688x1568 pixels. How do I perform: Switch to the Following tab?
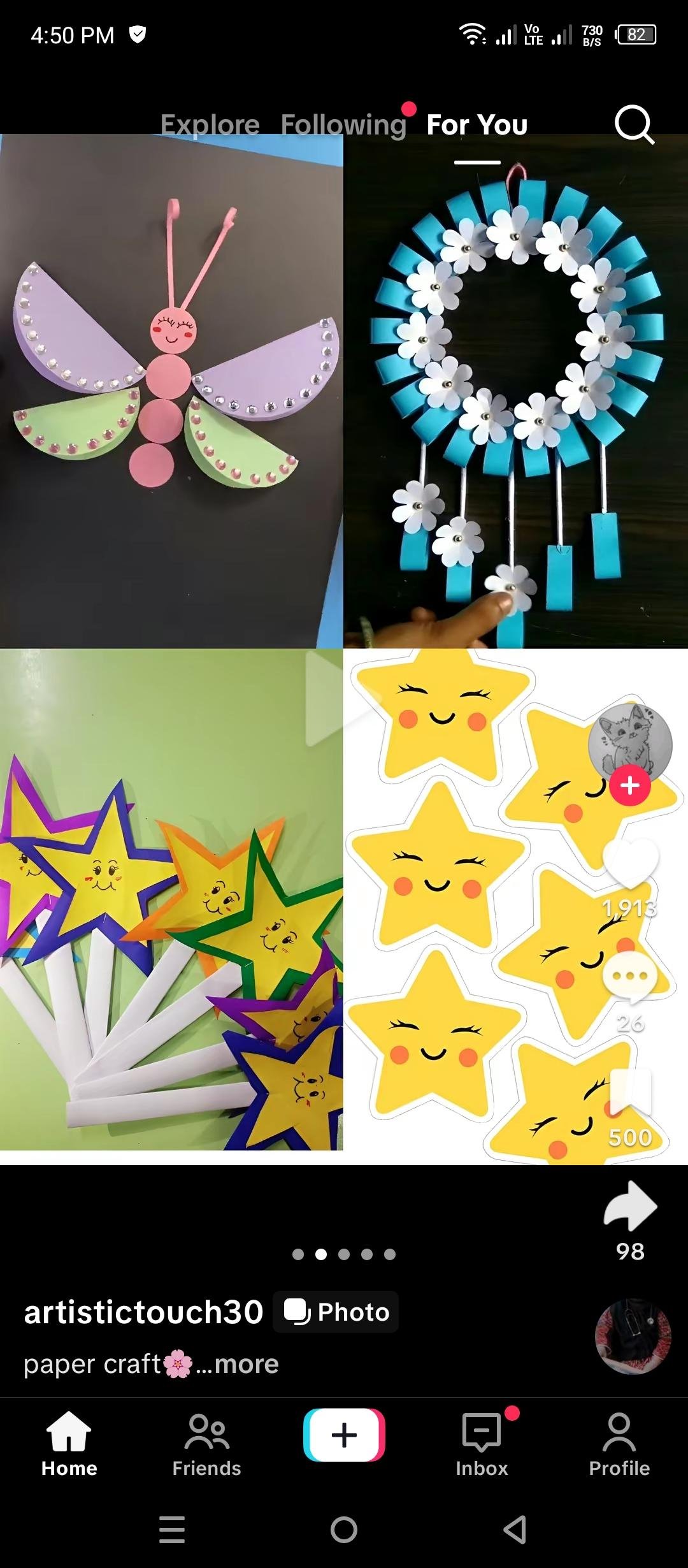[343, 125]
